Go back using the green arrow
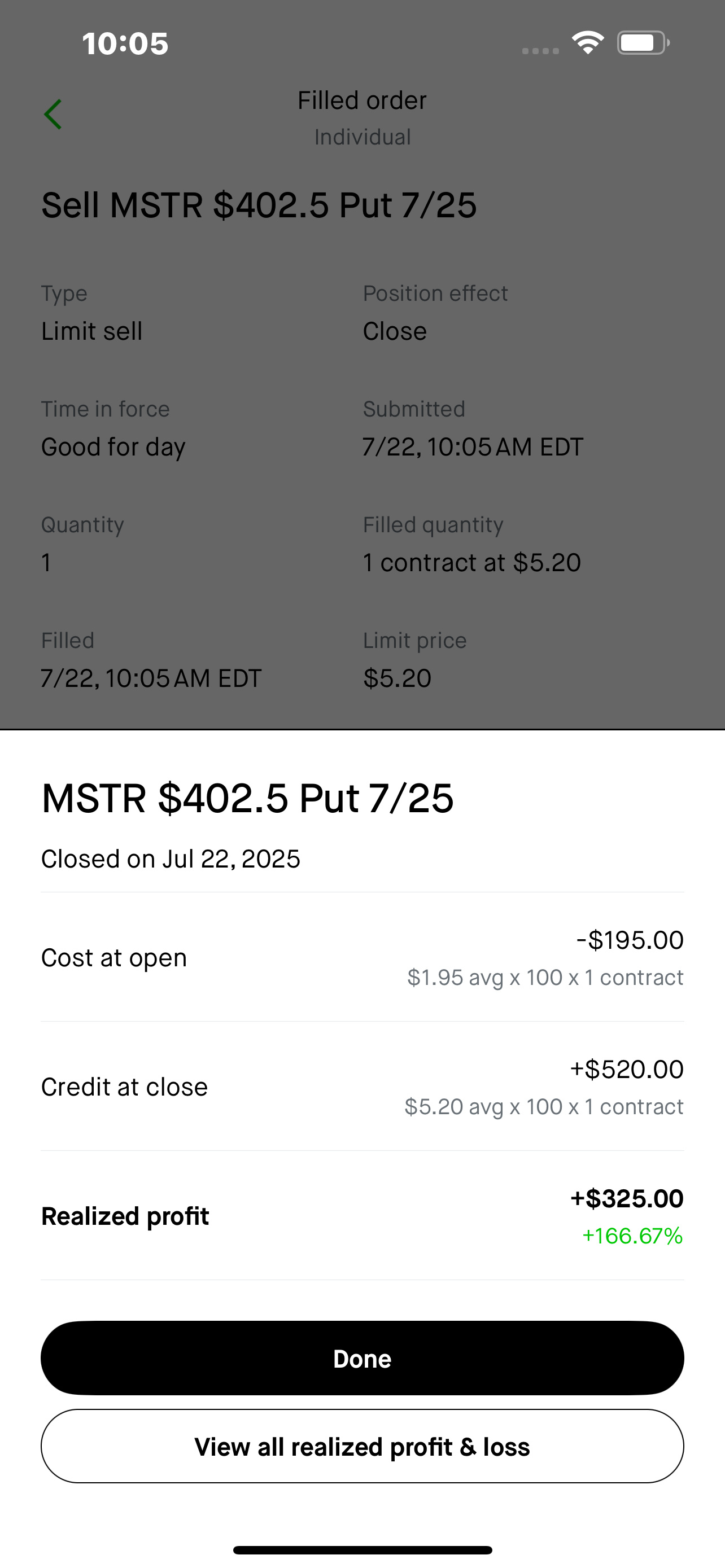The height and width of the screenshot is (1568, 725). click(x=53, y=115)
